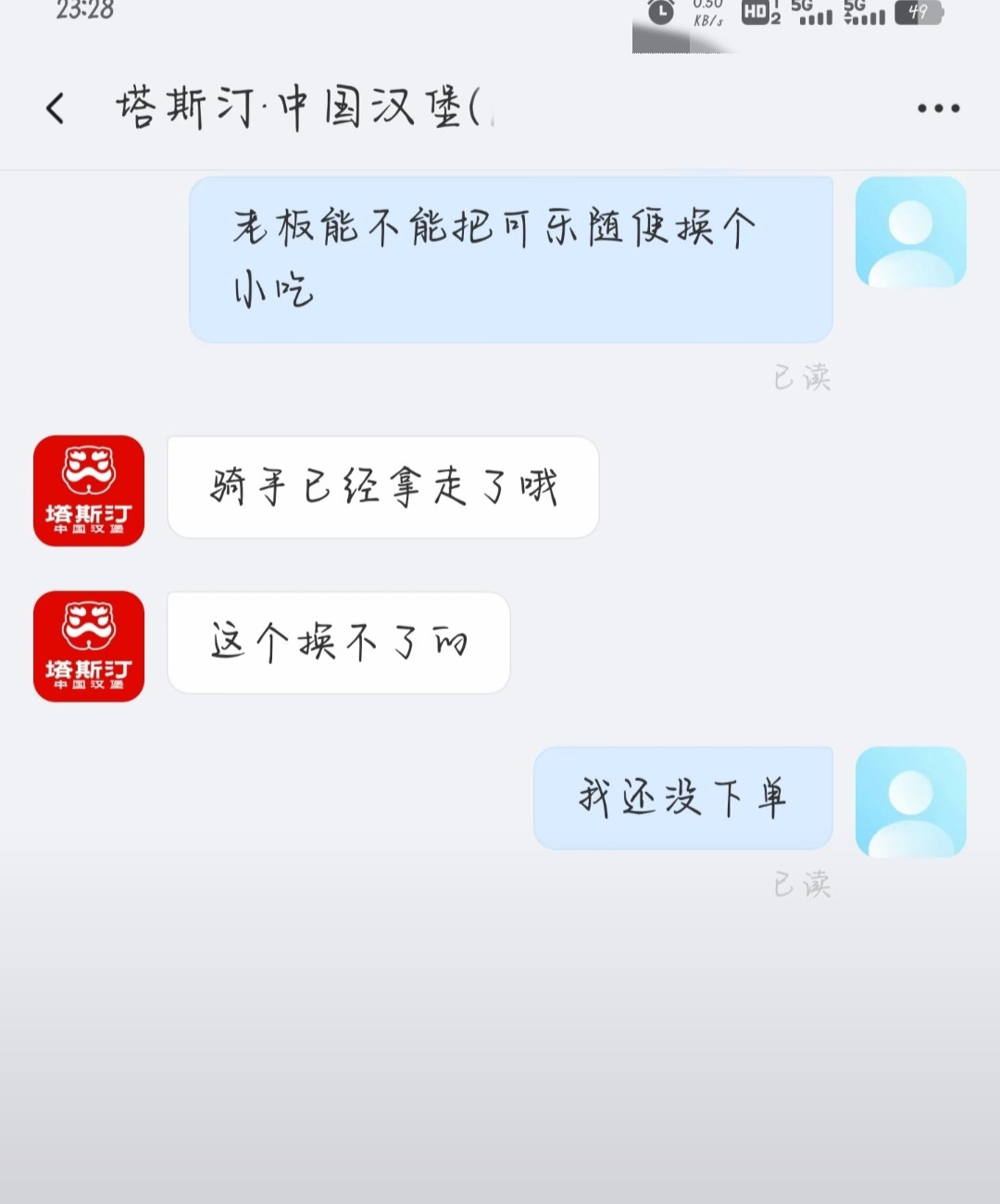Open the three-dot more options menu
The image size is (1000, 1204).
[937, 107]
